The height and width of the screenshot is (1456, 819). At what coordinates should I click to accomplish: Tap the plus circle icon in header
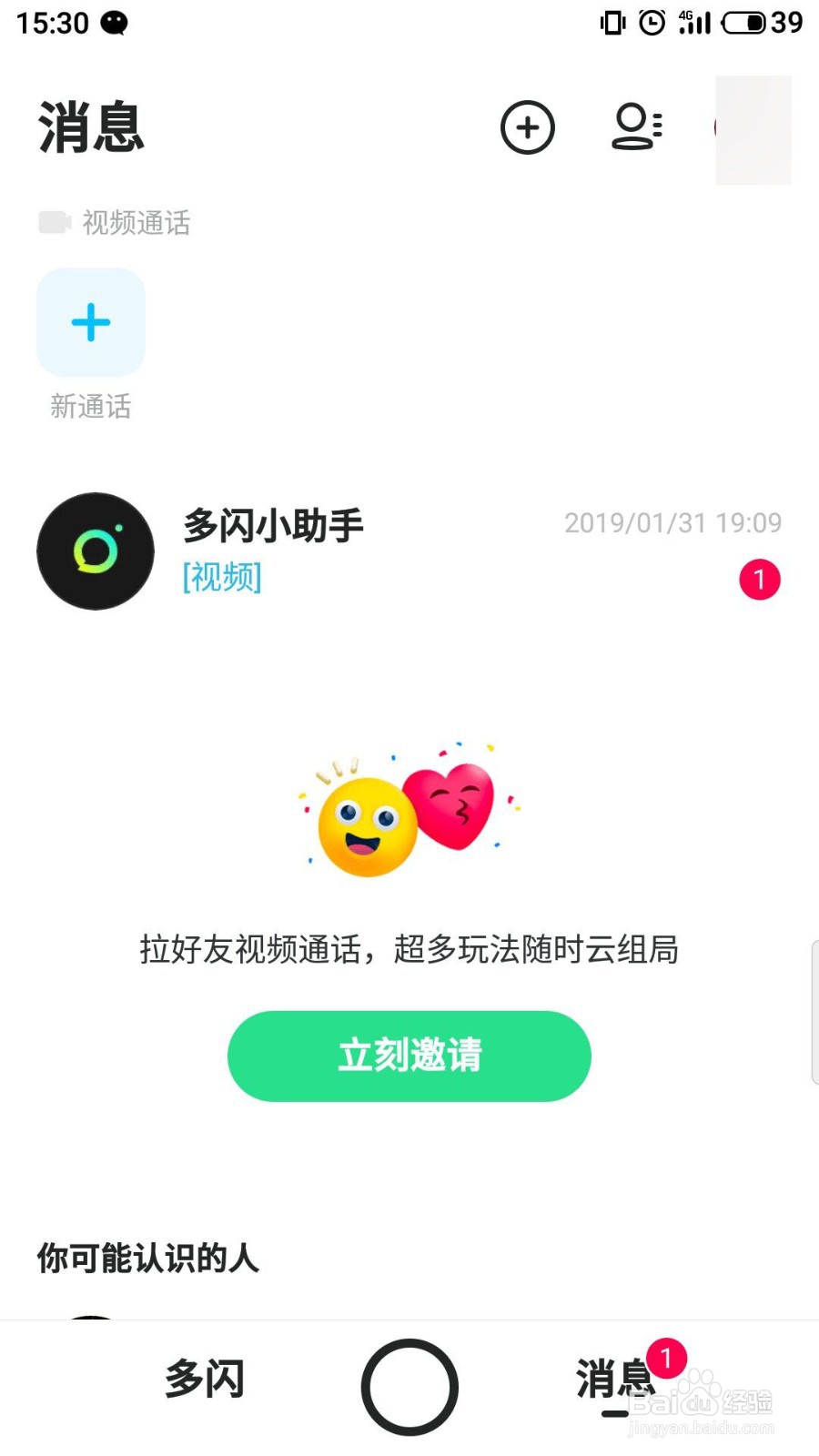528,127
